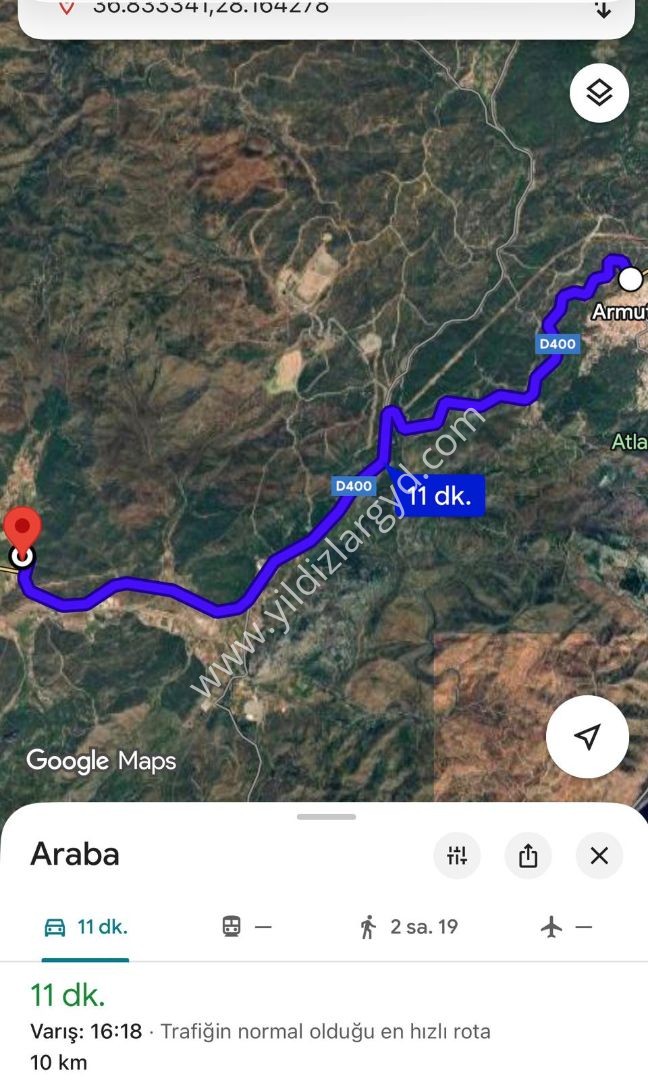Screen dimensions: 648x1080
Task: Tap the panel drag handle to expand
Action: [326, 817]
